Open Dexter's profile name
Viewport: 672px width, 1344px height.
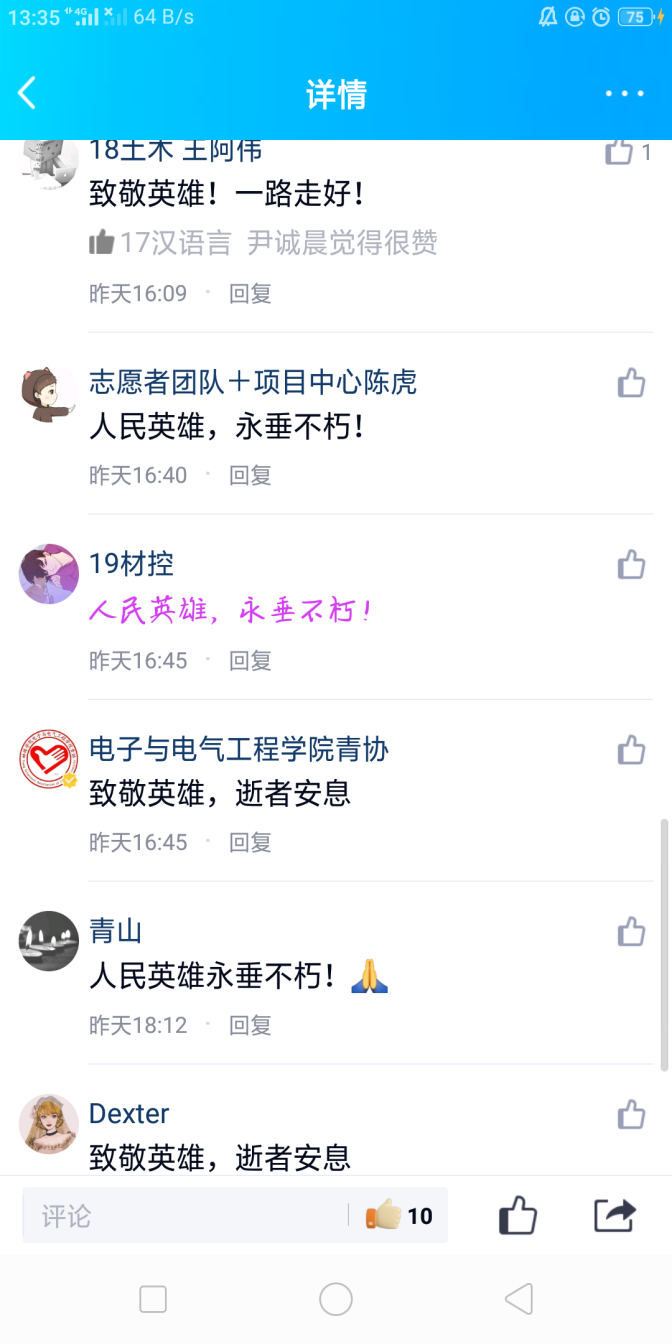129,1114
